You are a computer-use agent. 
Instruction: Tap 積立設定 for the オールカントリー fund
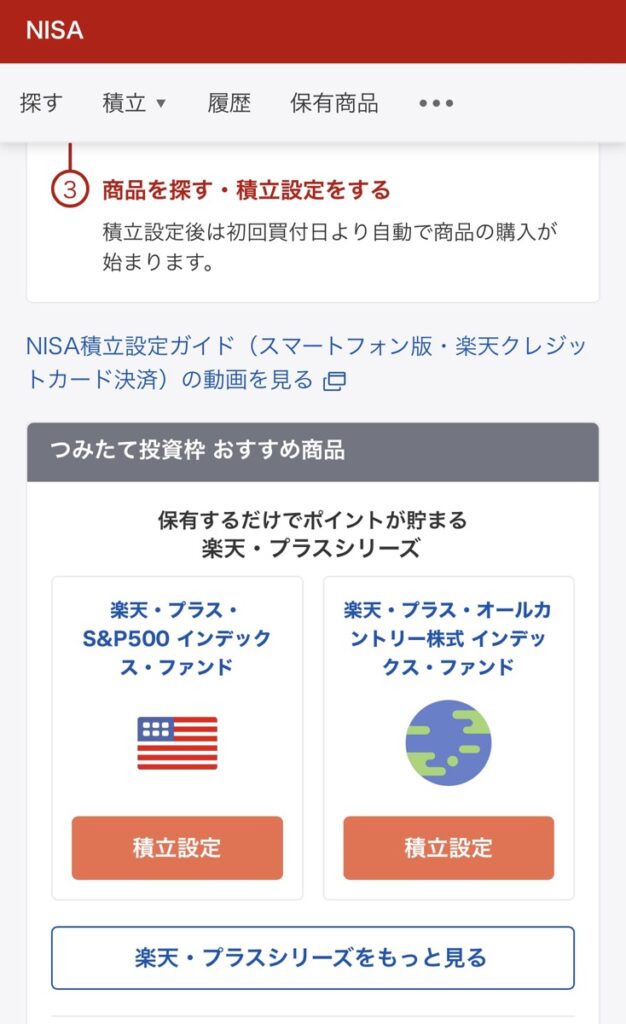[x=448, y=848]
